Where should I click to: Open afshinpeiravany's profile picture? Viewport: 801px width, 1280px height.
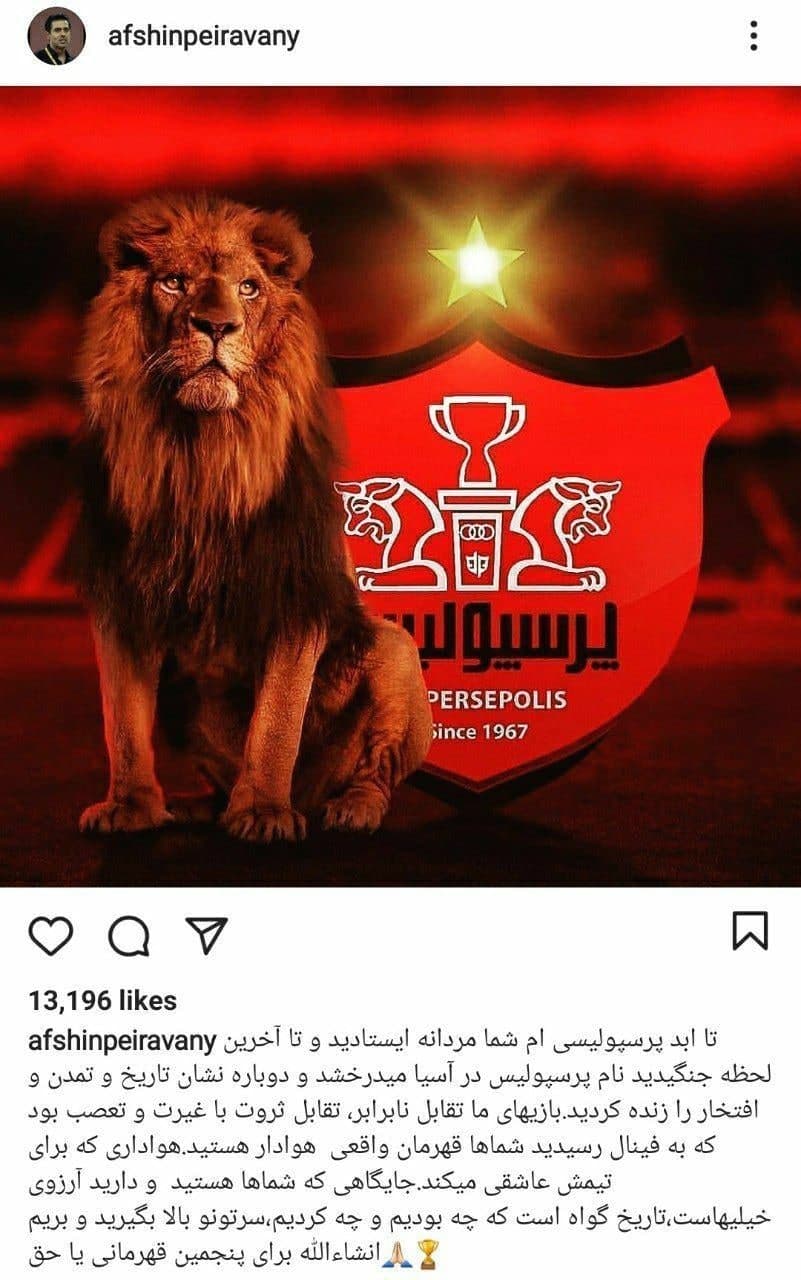[x=56, y=38]
